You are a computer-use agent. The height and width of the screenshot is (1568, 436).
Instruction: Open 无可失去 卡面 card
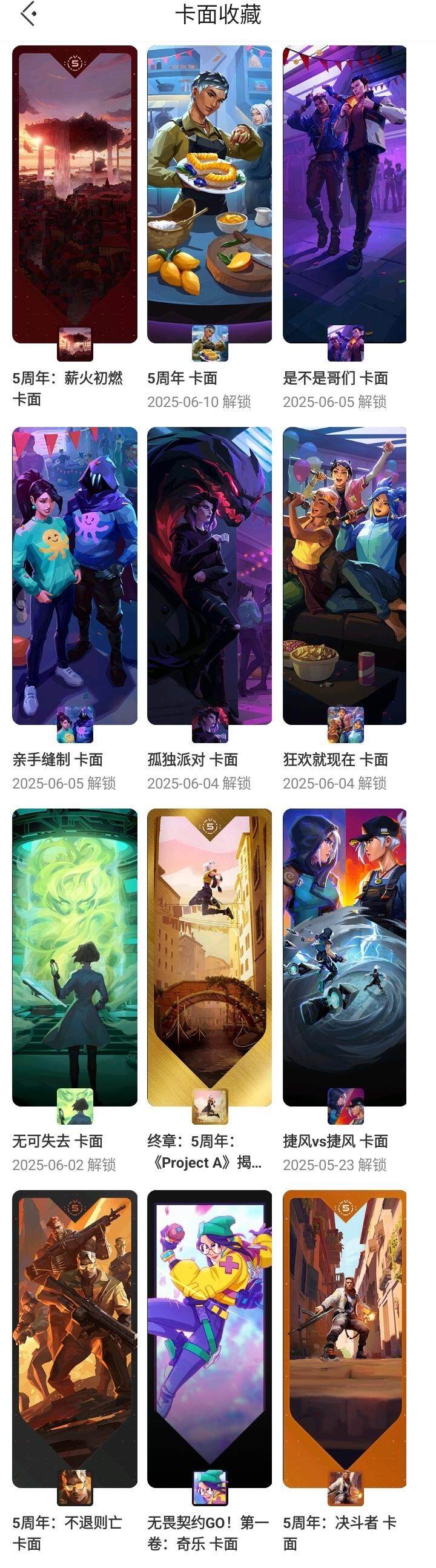tap(74, 957)
